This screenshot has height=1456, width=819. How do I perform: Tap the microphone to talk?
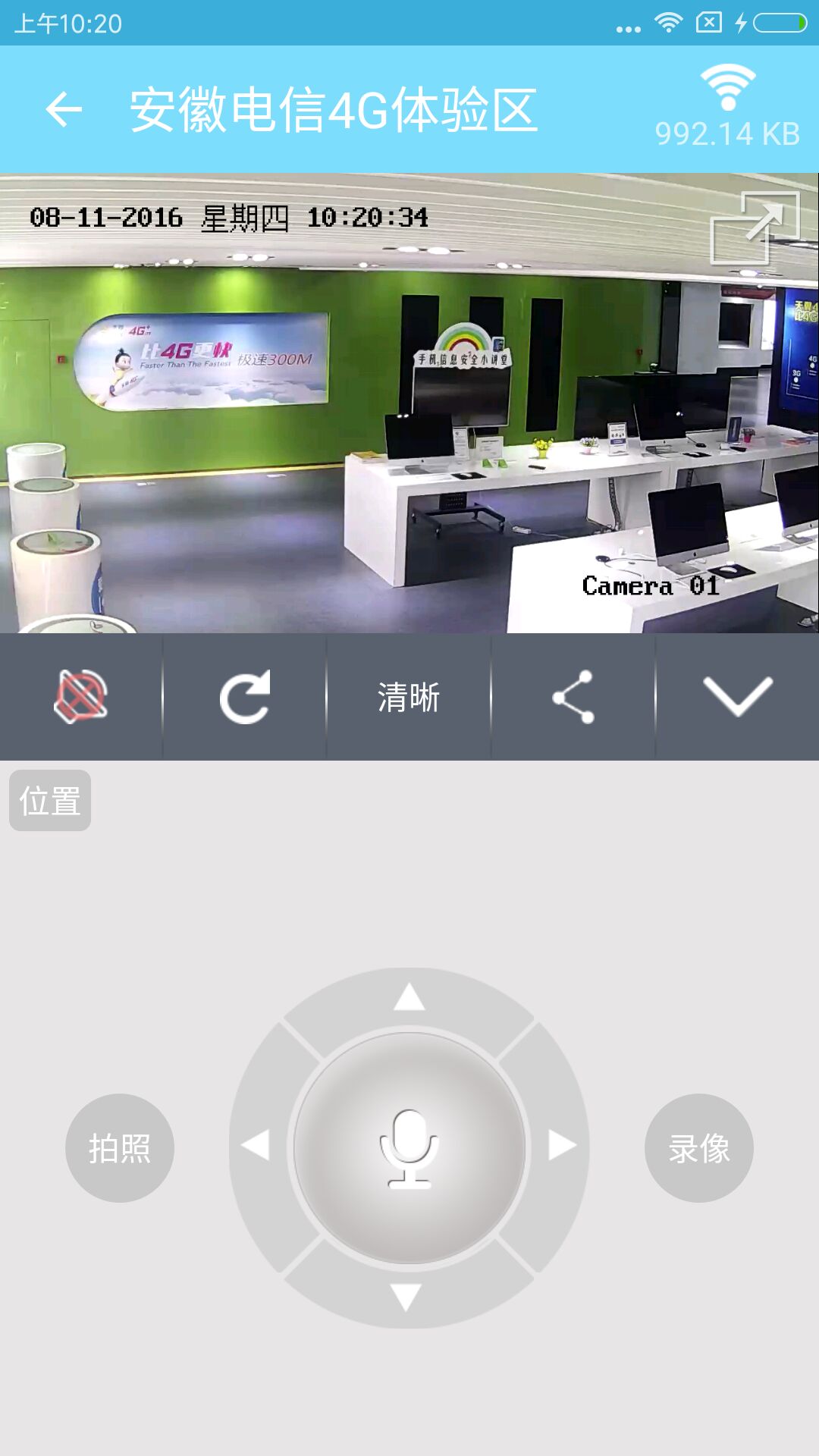pos(409,1148)
